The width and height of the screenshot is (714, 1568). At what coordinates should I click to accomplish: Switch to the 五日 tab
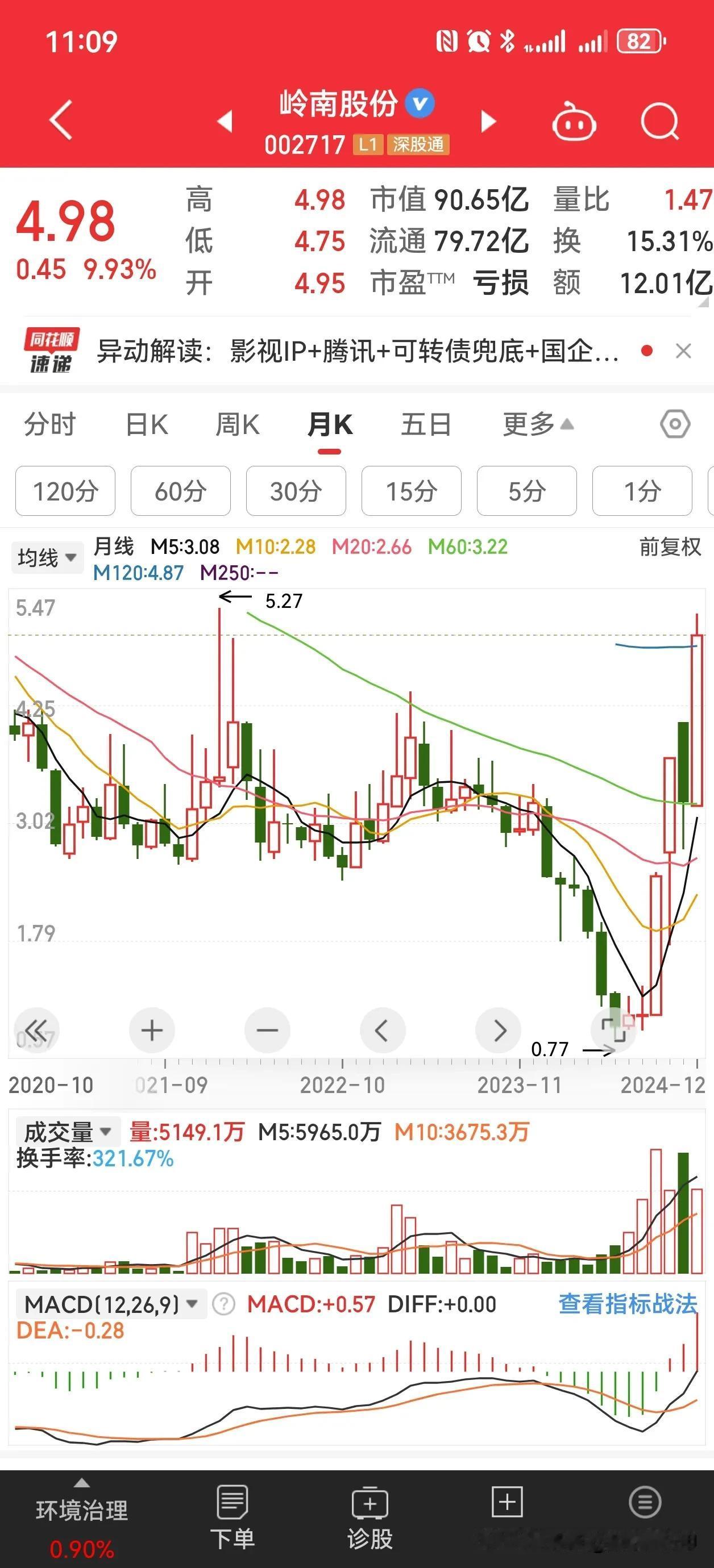(426, 424)
